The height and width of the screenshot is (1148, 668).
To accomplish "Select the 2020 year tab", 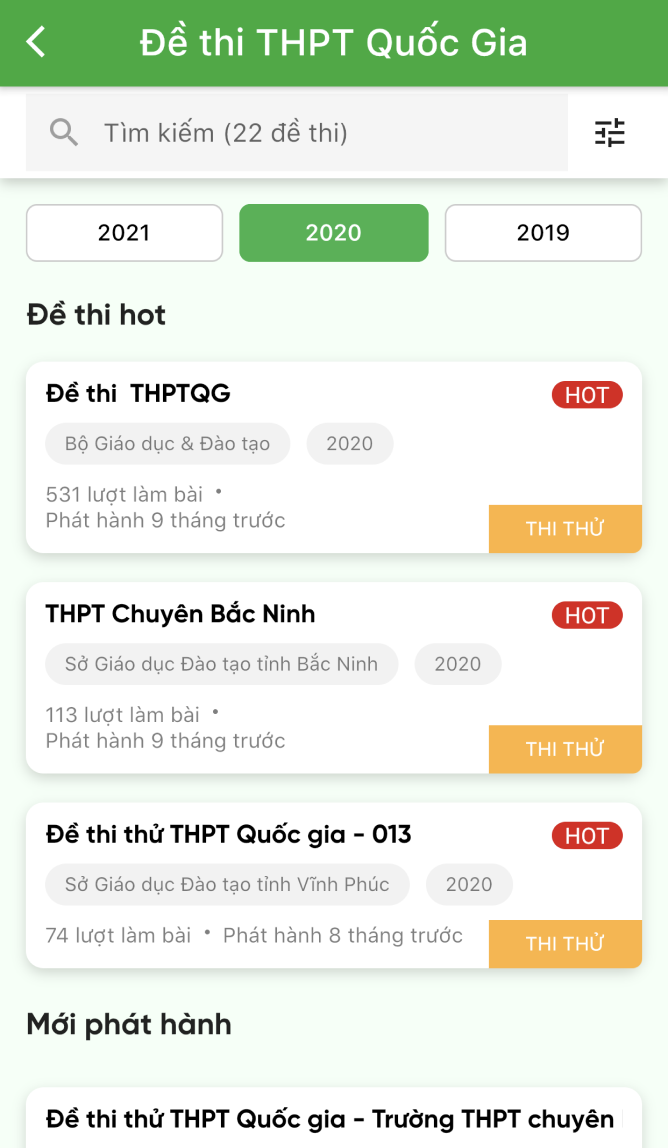I will pos(333,233).
